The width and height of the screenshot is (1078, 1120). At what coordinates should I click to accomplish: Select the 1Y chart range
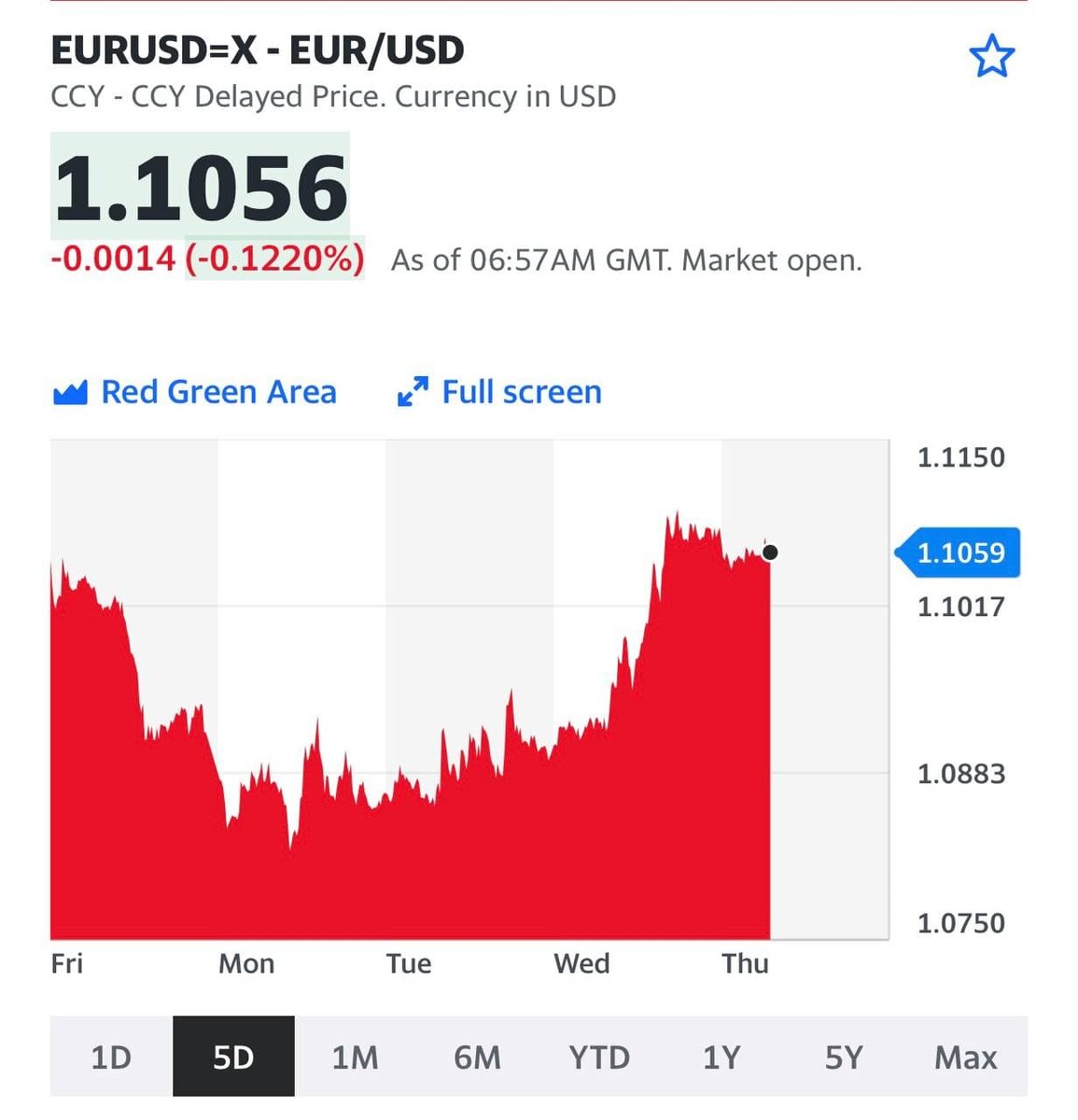click(x=721, y=1057)
